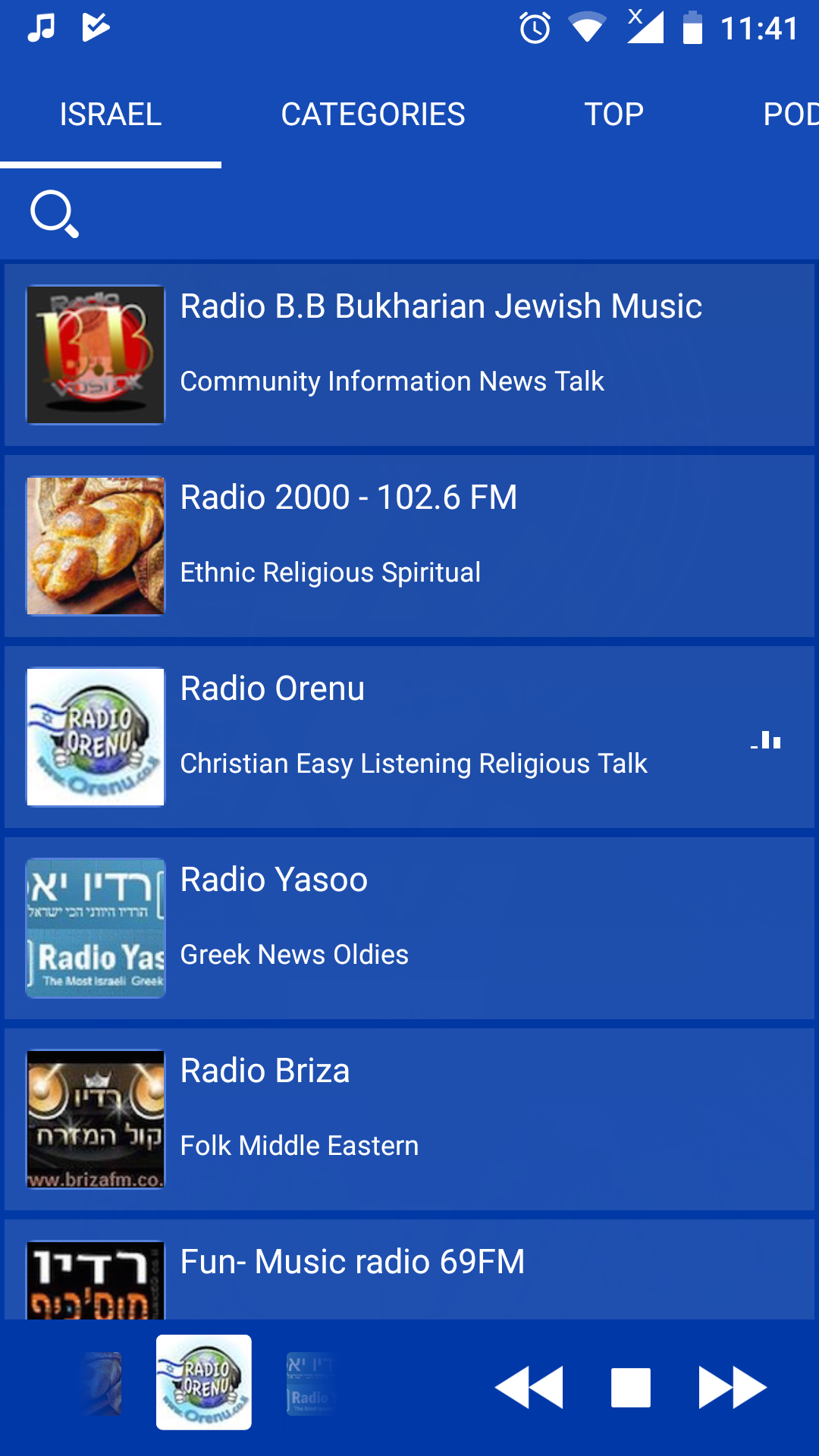Image resolution: width=819 pixels, height=1456 pixels.
Task: Select the Radio Orenu station row
Action: pos(409,736)
